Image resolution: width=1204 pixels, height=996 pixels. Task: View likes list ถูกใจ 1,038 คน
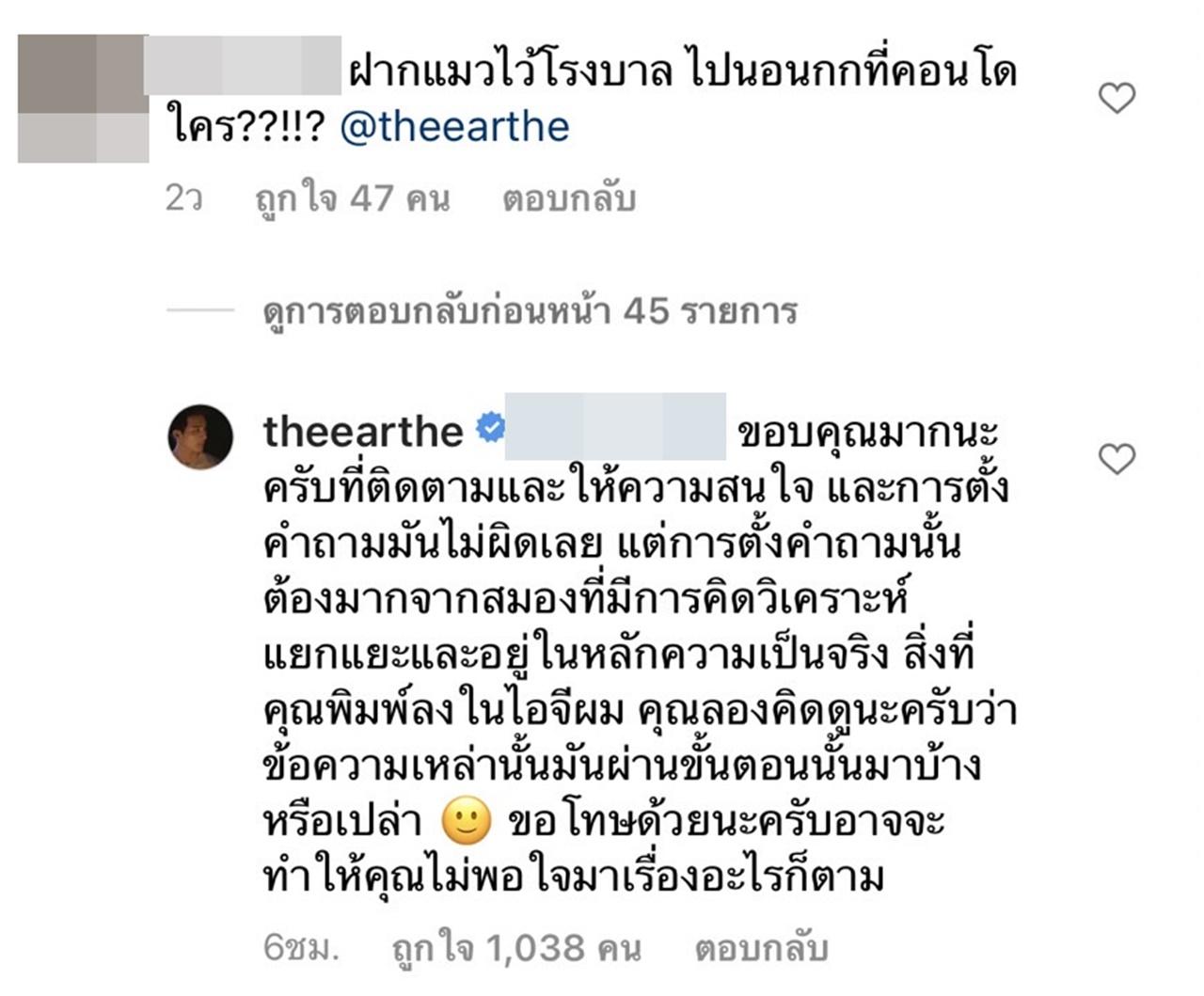click(516, 948)
